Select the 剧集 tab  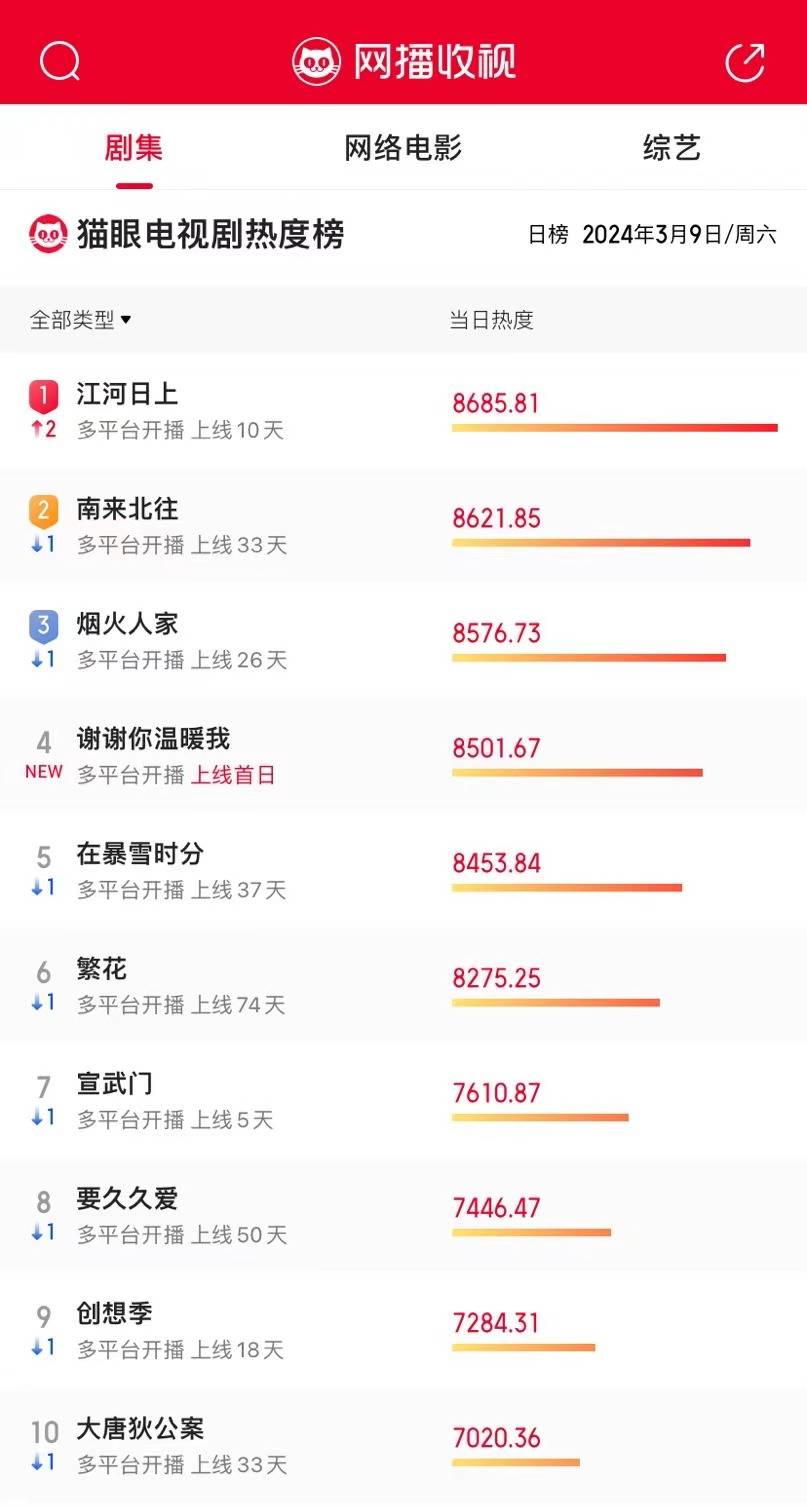[x=134, y=148]
